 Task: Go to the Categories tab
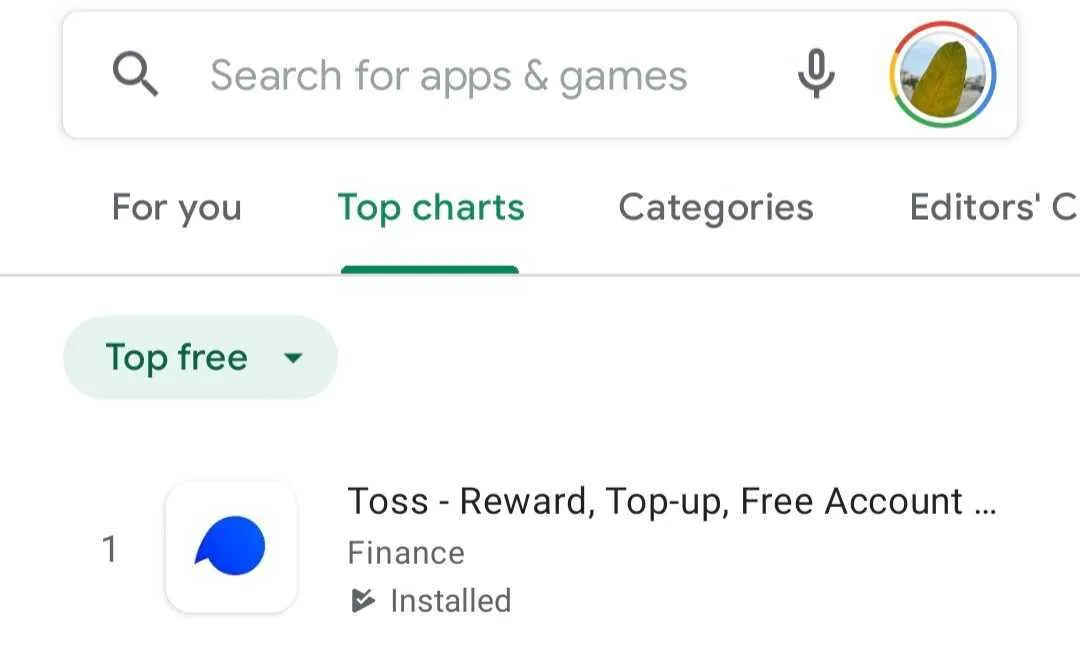coord(716,208)
